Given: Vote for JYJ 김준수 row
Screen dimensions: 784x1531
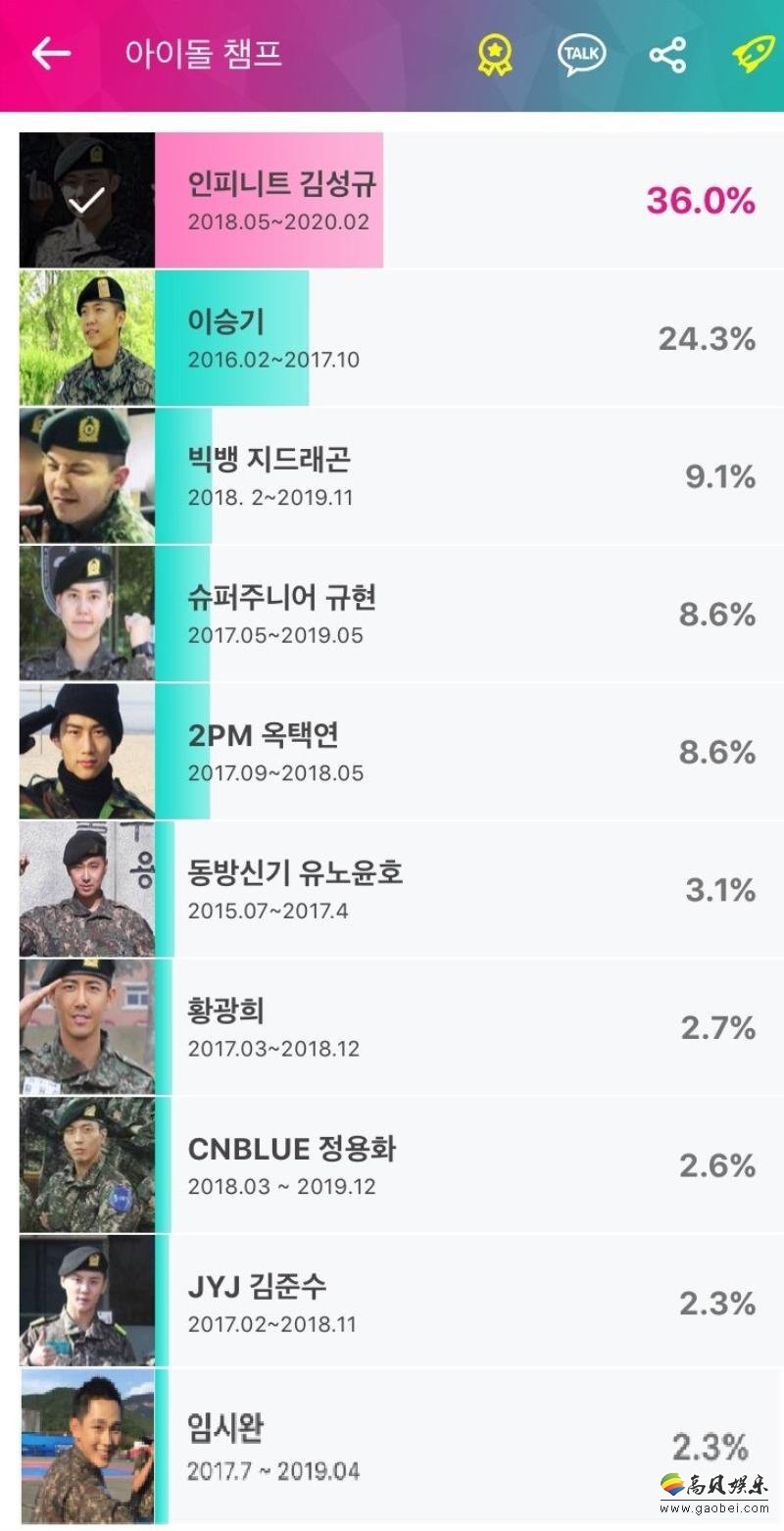Looking at the screenshot, I should click(392, 1304).
